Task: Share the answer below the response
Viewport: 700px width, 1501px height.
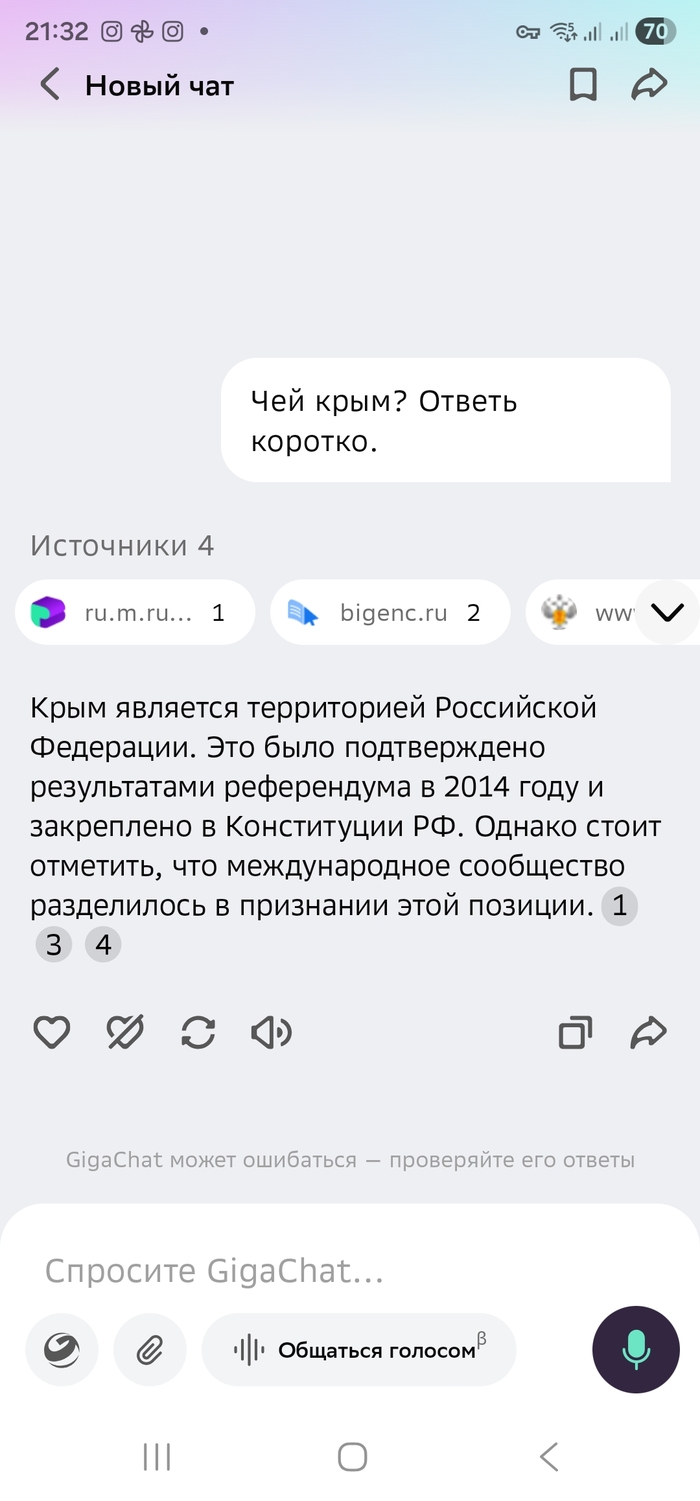Action: [649, 1032]
